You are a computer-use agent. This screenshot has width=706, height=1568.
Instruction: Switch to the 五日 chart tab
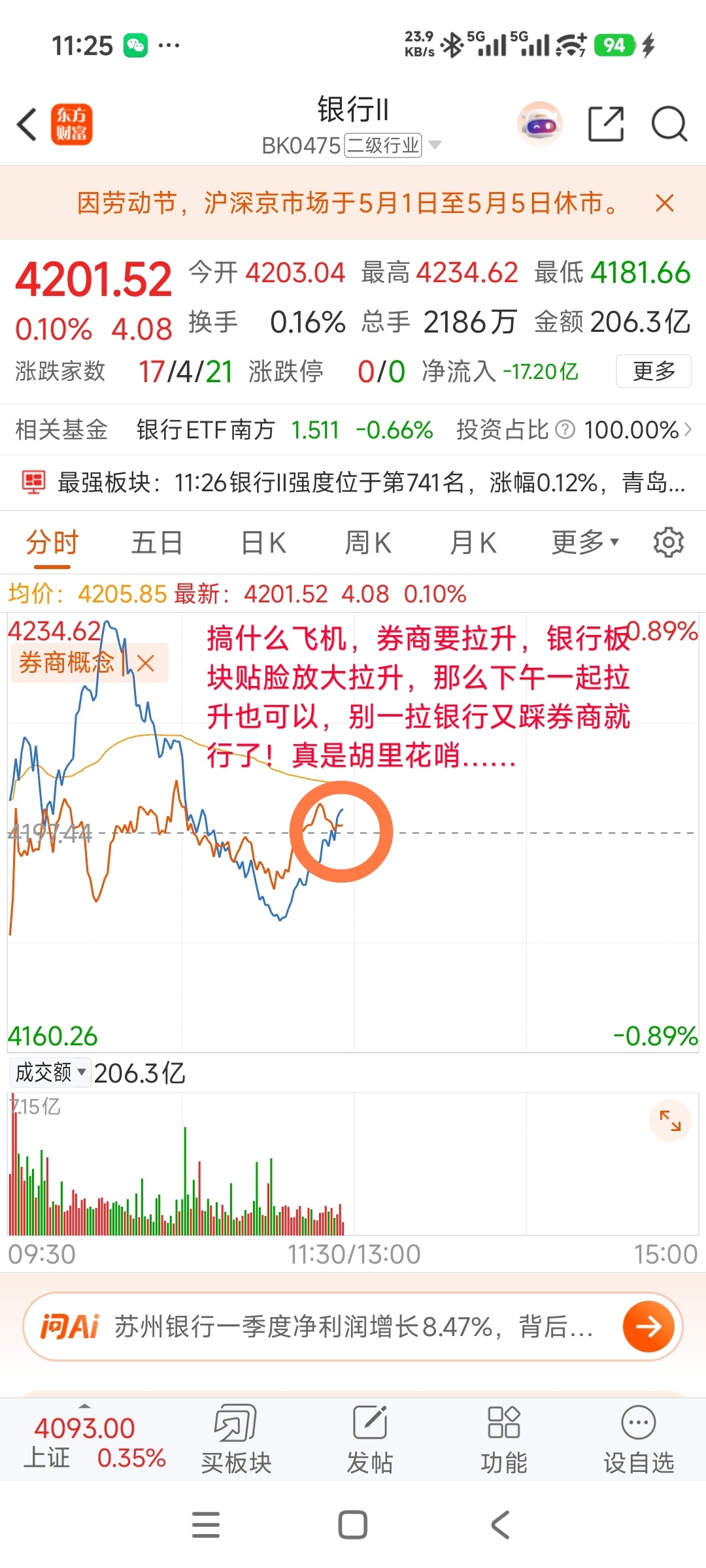point(157,542)
